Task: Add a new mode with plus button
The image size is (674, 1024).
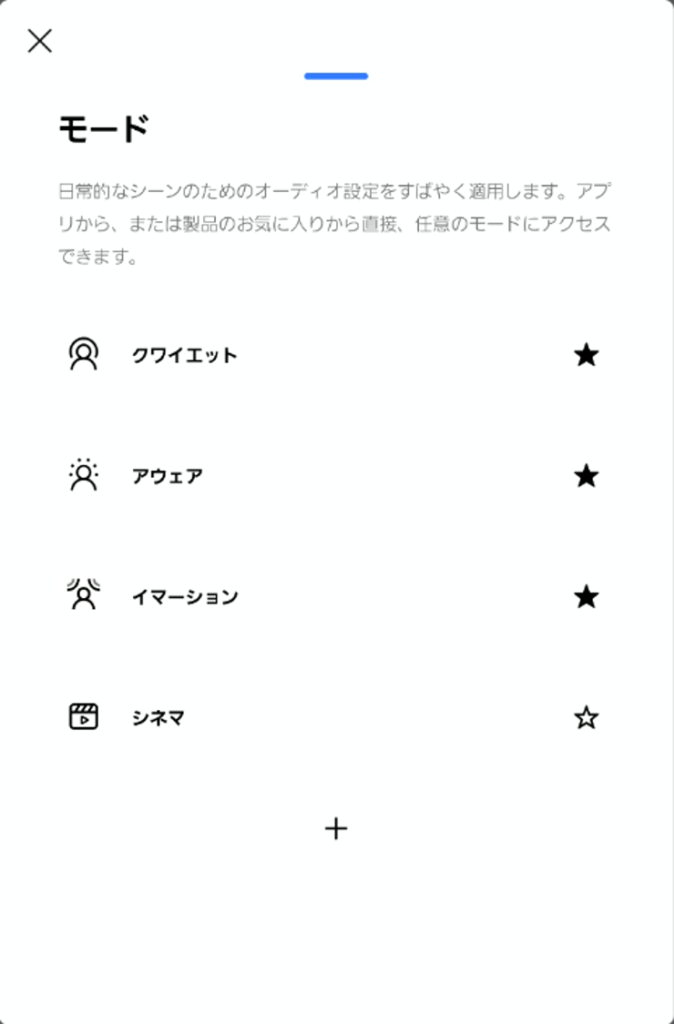Action: coord(336,829)
